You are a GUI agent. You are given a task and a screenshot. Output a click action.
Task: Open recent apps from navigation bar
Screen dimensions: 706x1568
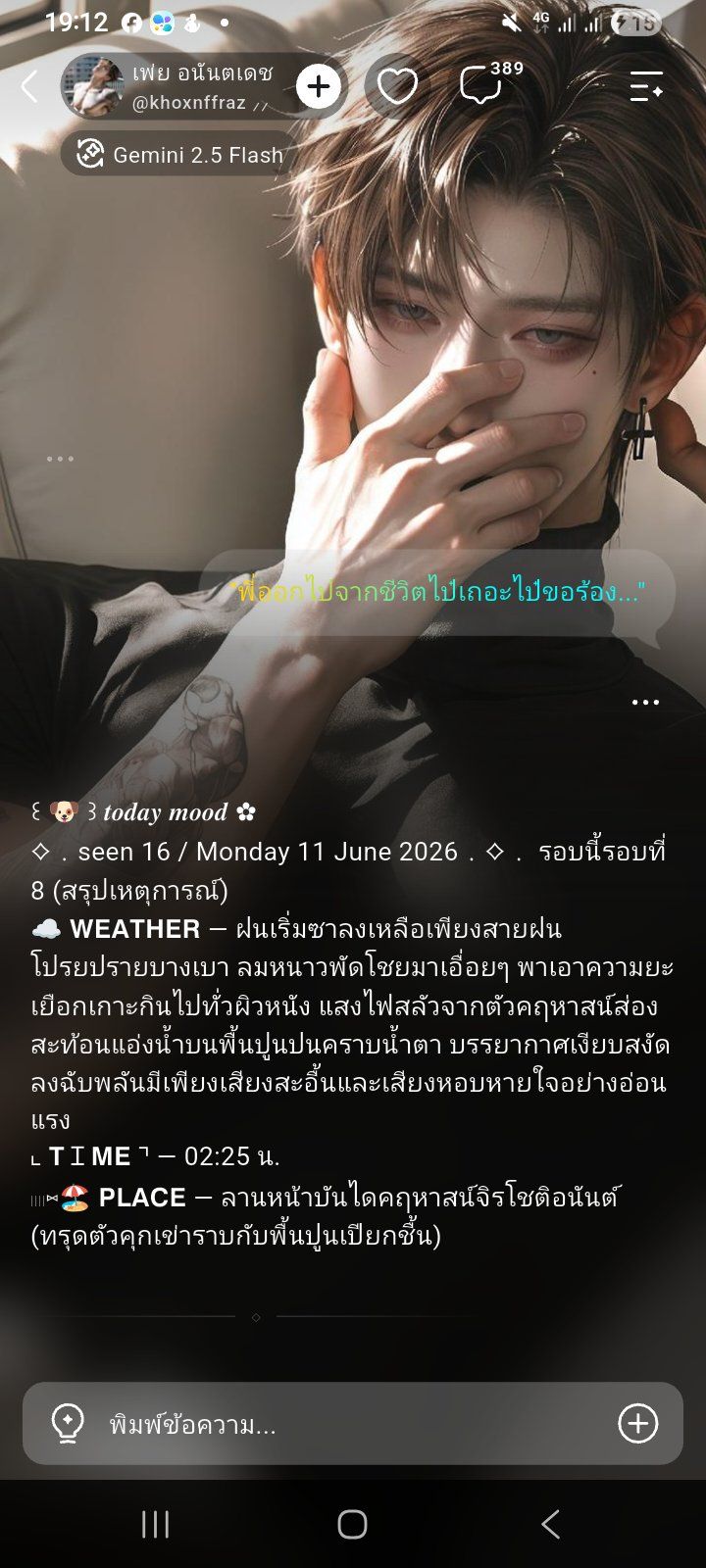point(155,1524)
